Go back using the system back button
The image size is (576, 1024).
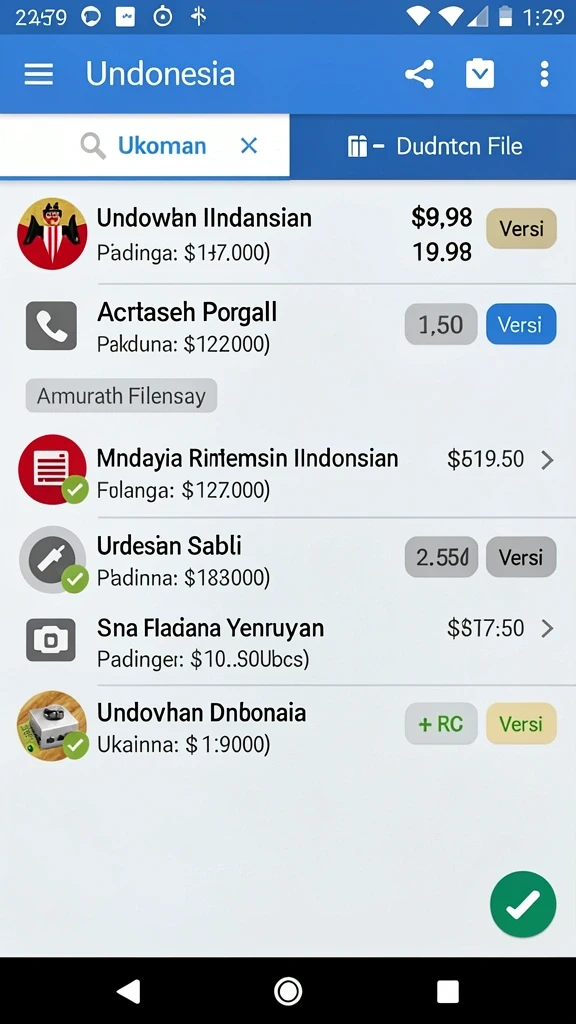click(x=129, y=991)
